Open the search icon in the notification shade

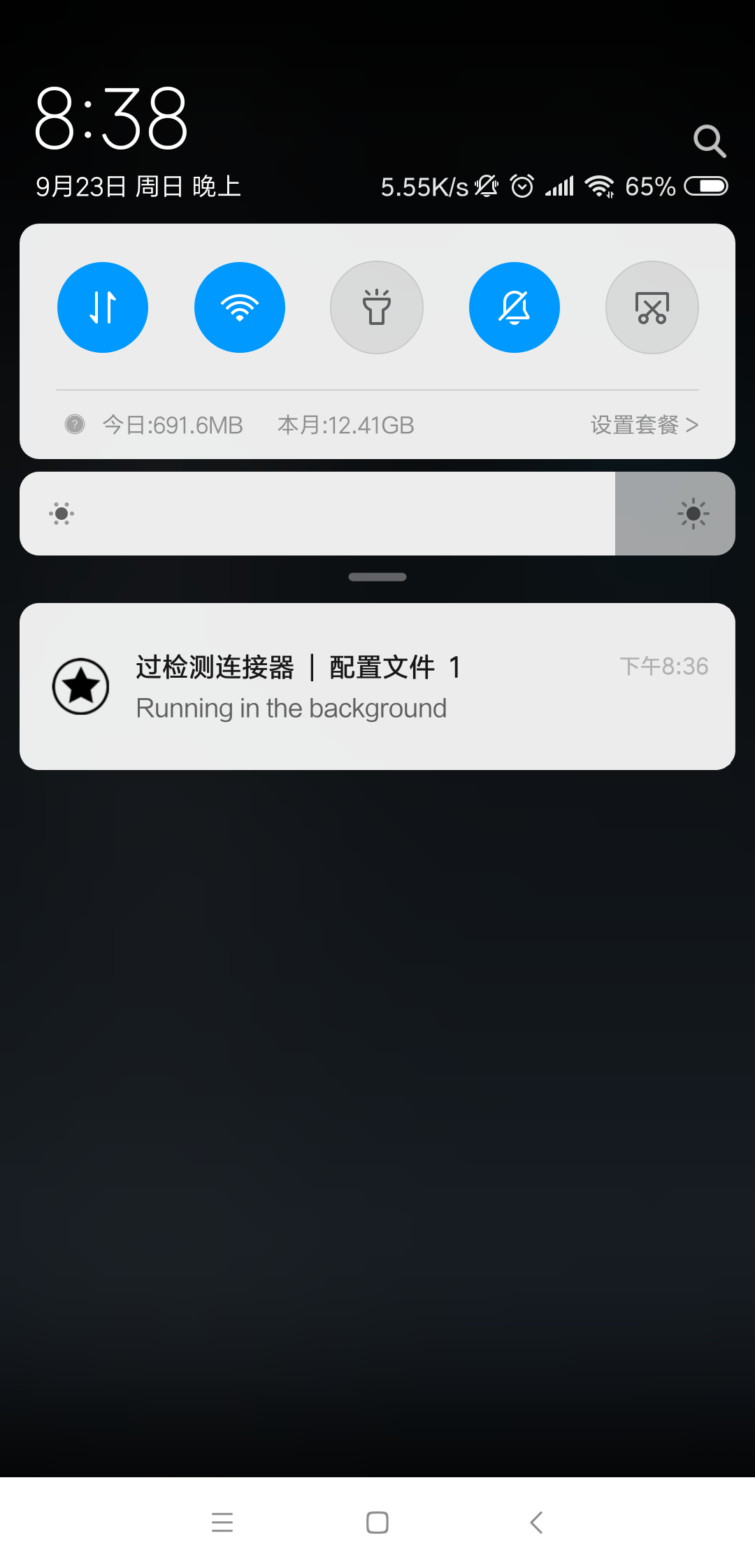tap(709, 141)
